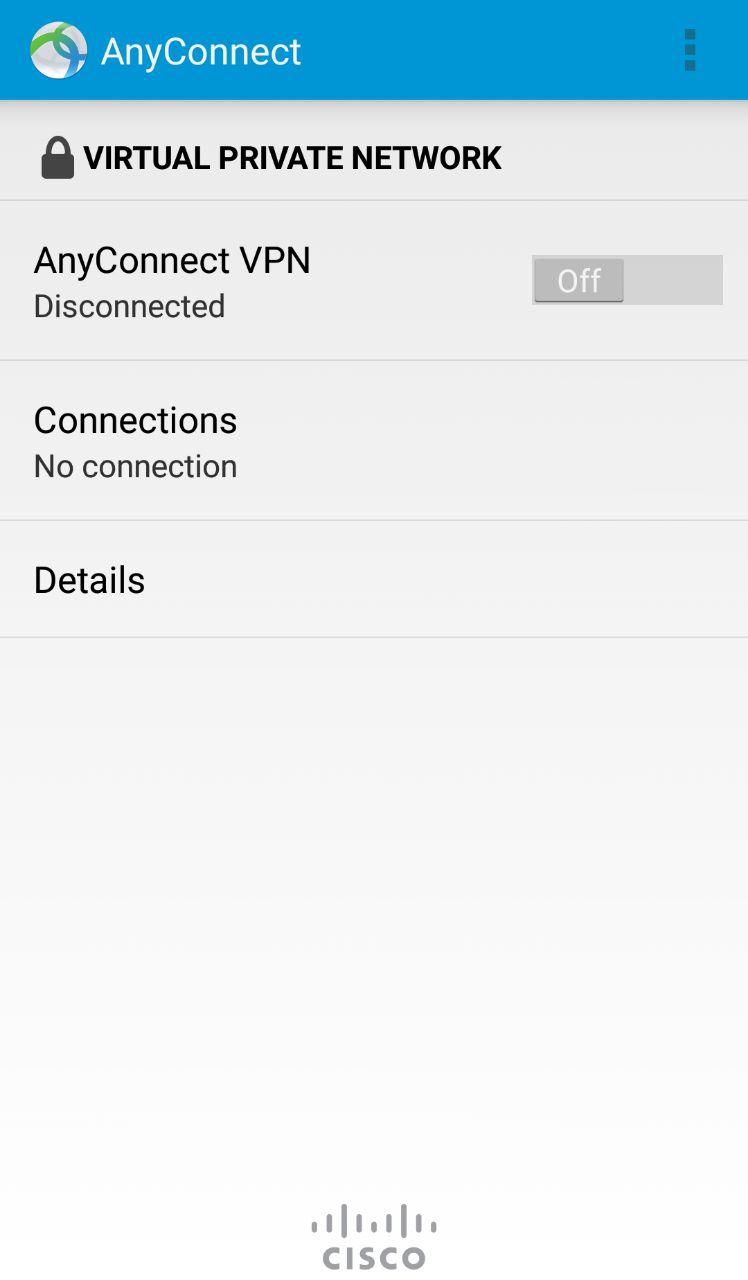This screenshot has height=1280, width=748.
Task: Open the Details row
Action: point(374,580)
